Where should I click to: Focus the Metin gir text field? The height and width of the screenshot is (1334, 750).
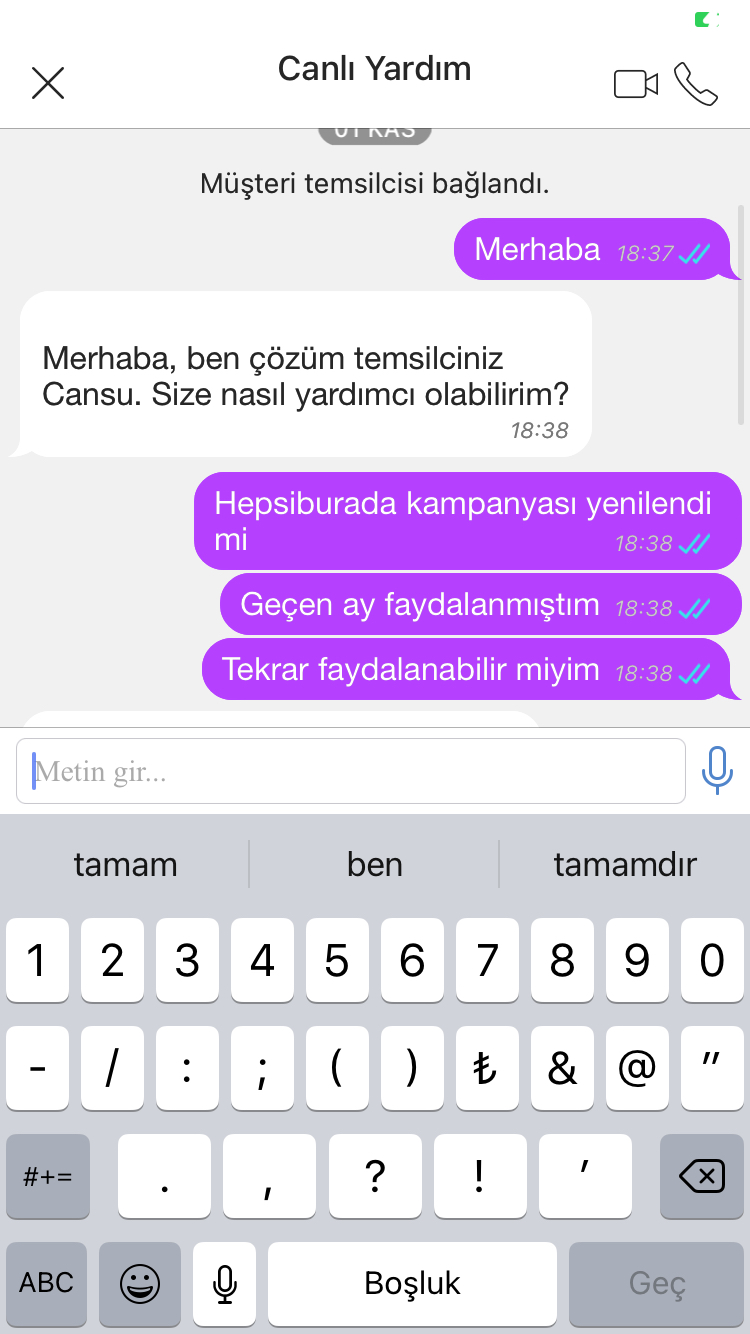351,771
